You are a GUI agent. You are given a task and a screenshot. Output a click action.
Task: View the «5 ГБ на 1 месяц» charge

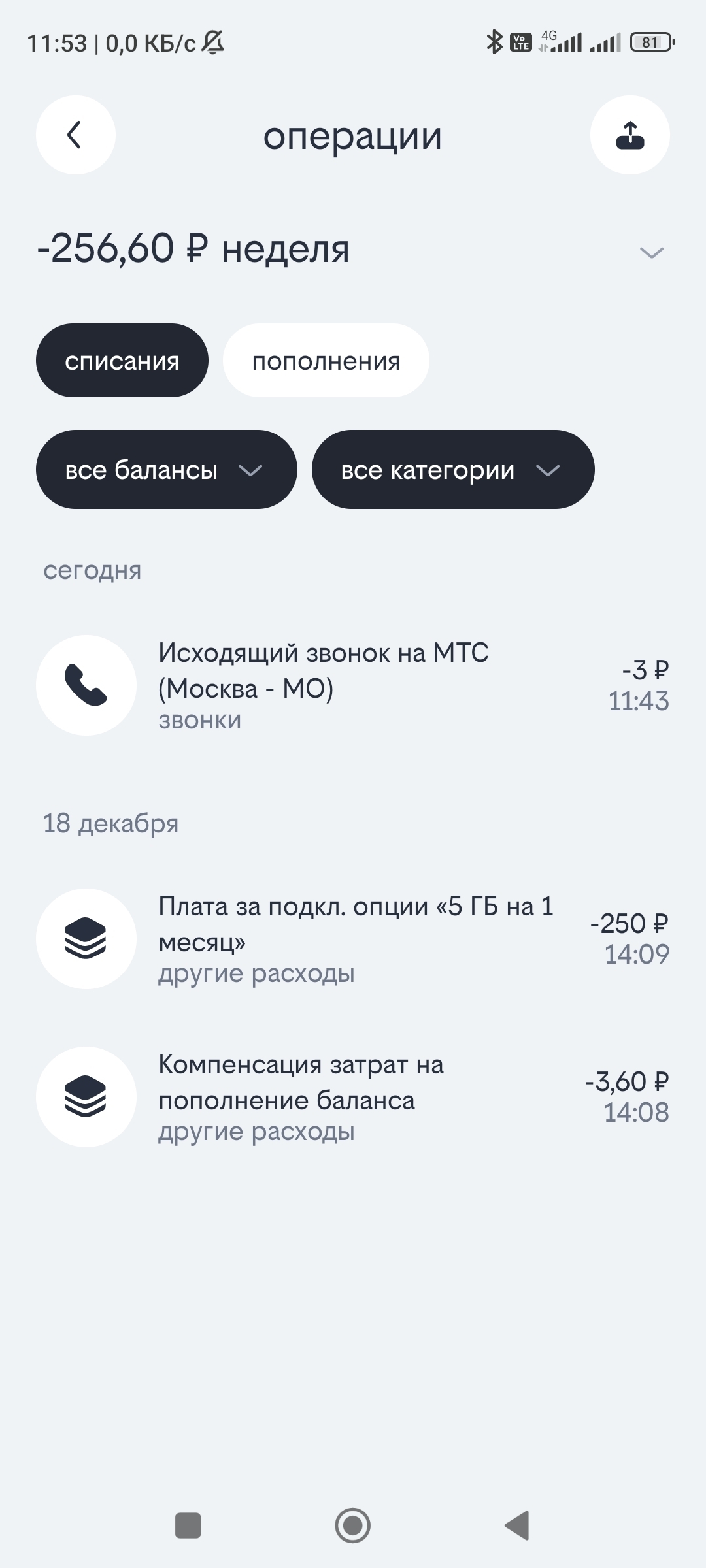click(x=353, y=939)
